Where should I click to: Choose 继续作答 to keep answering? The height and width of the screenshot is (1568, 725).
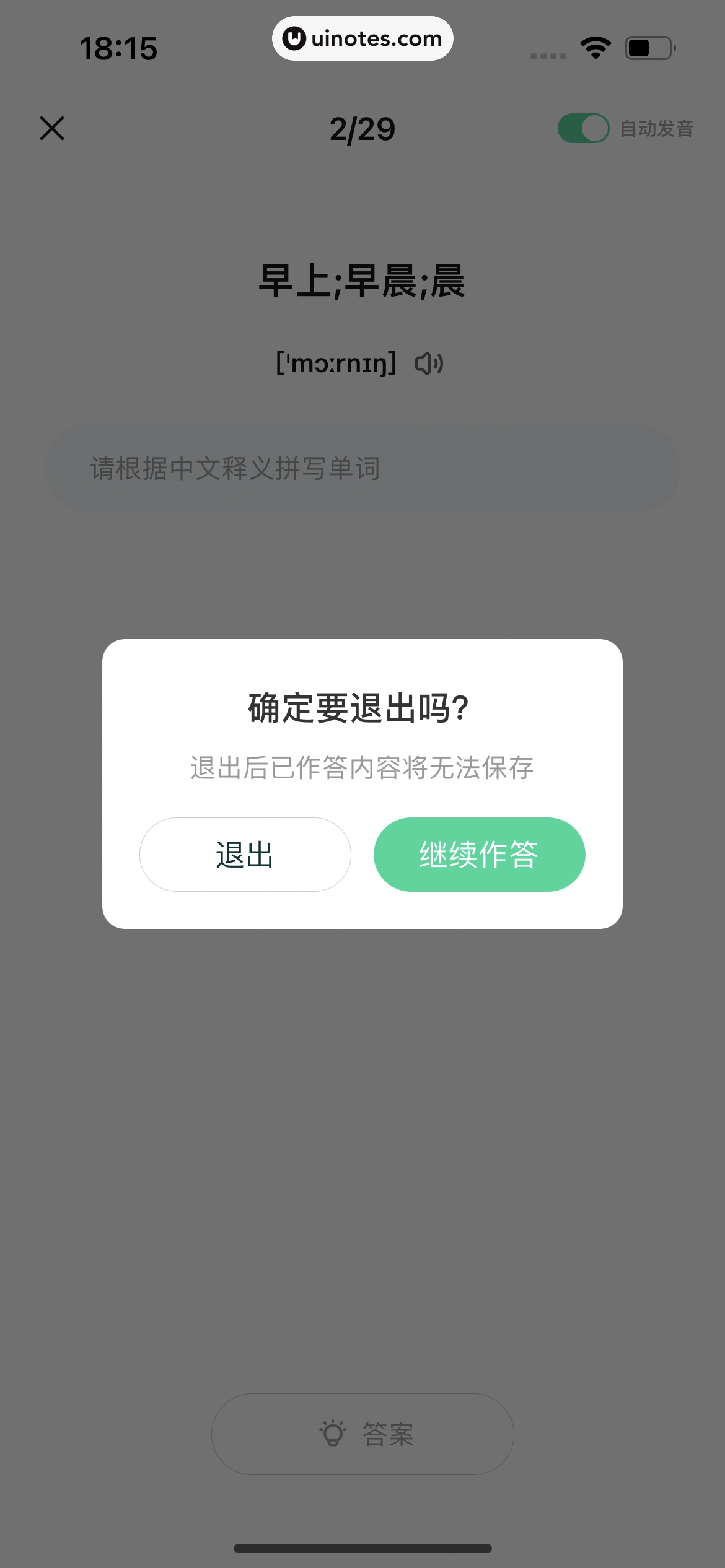pos(479,855)
